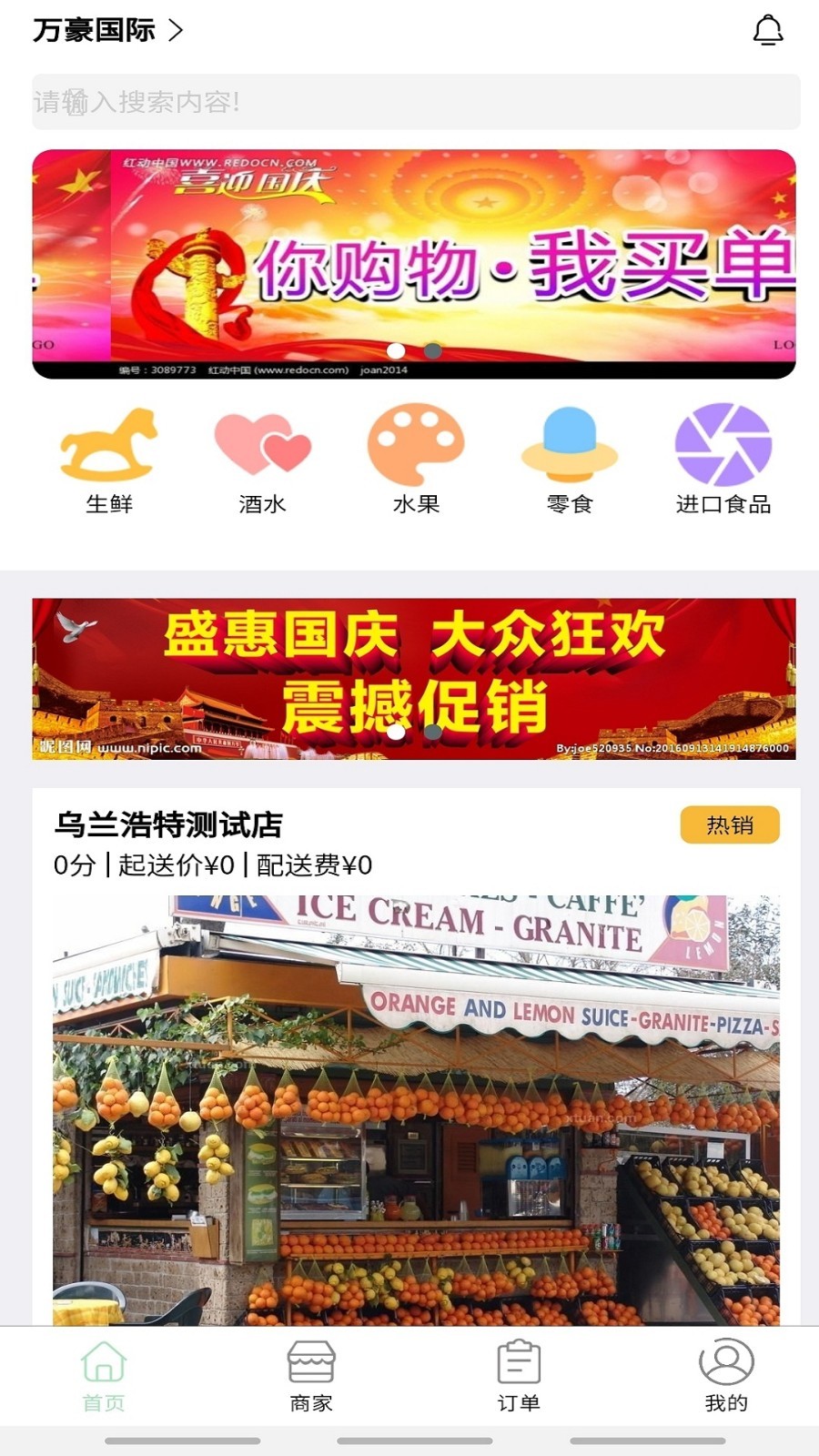819x1456 pixels.
Task: Open the 热销 (hot sale) badge
Action: pyautogui.click(x=730, y=824)
